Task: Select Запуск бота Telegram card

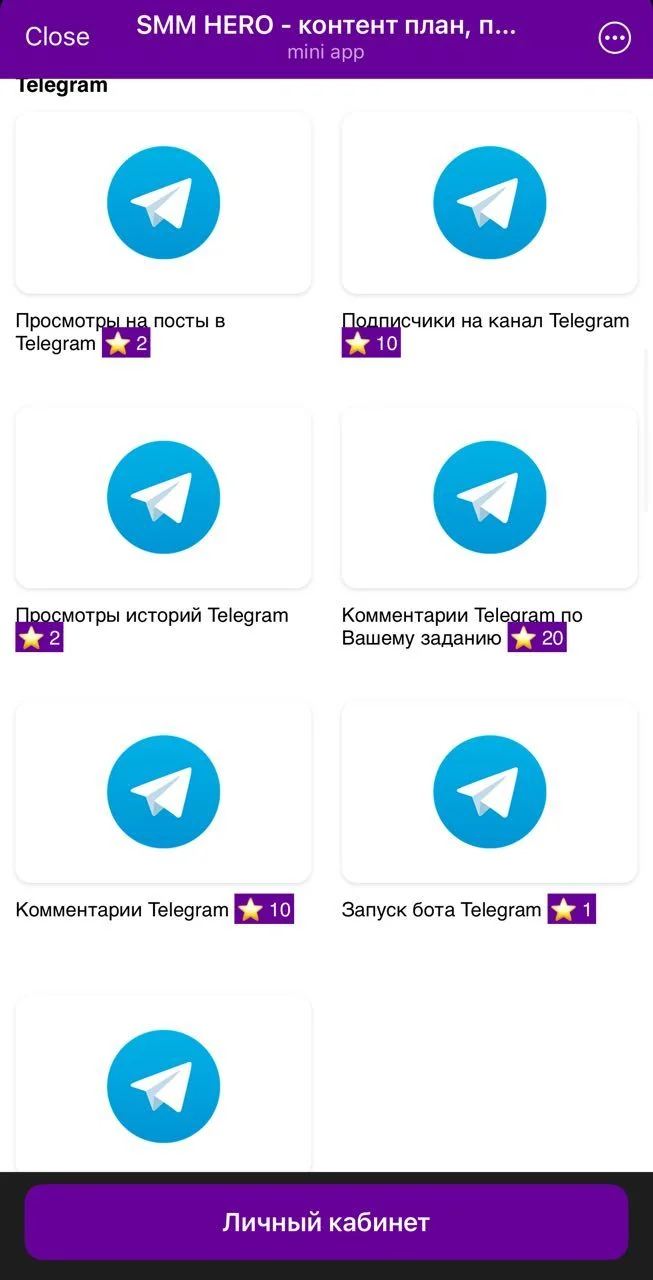Action: pos(489,791)
